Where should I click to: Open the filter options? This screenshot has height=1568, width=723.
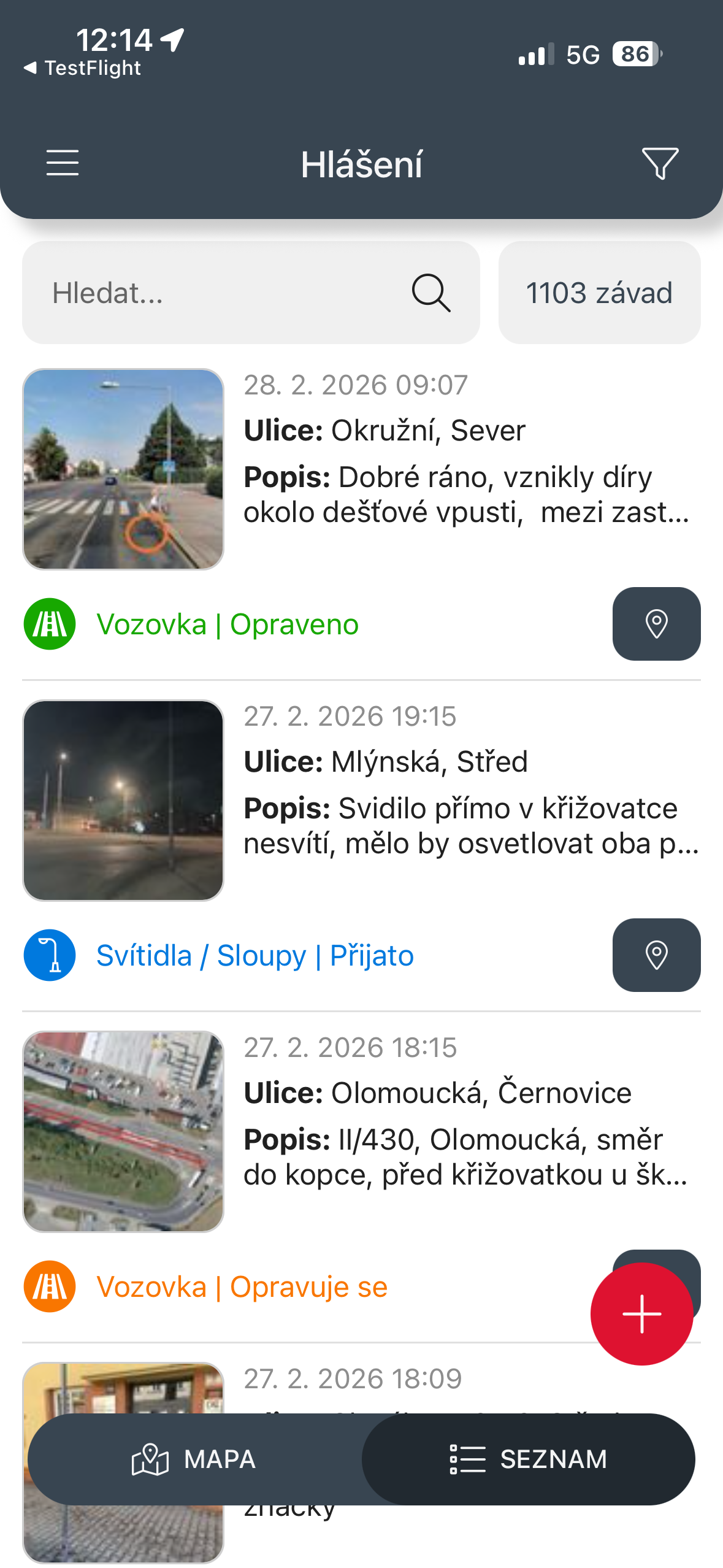tap(660, 163)
